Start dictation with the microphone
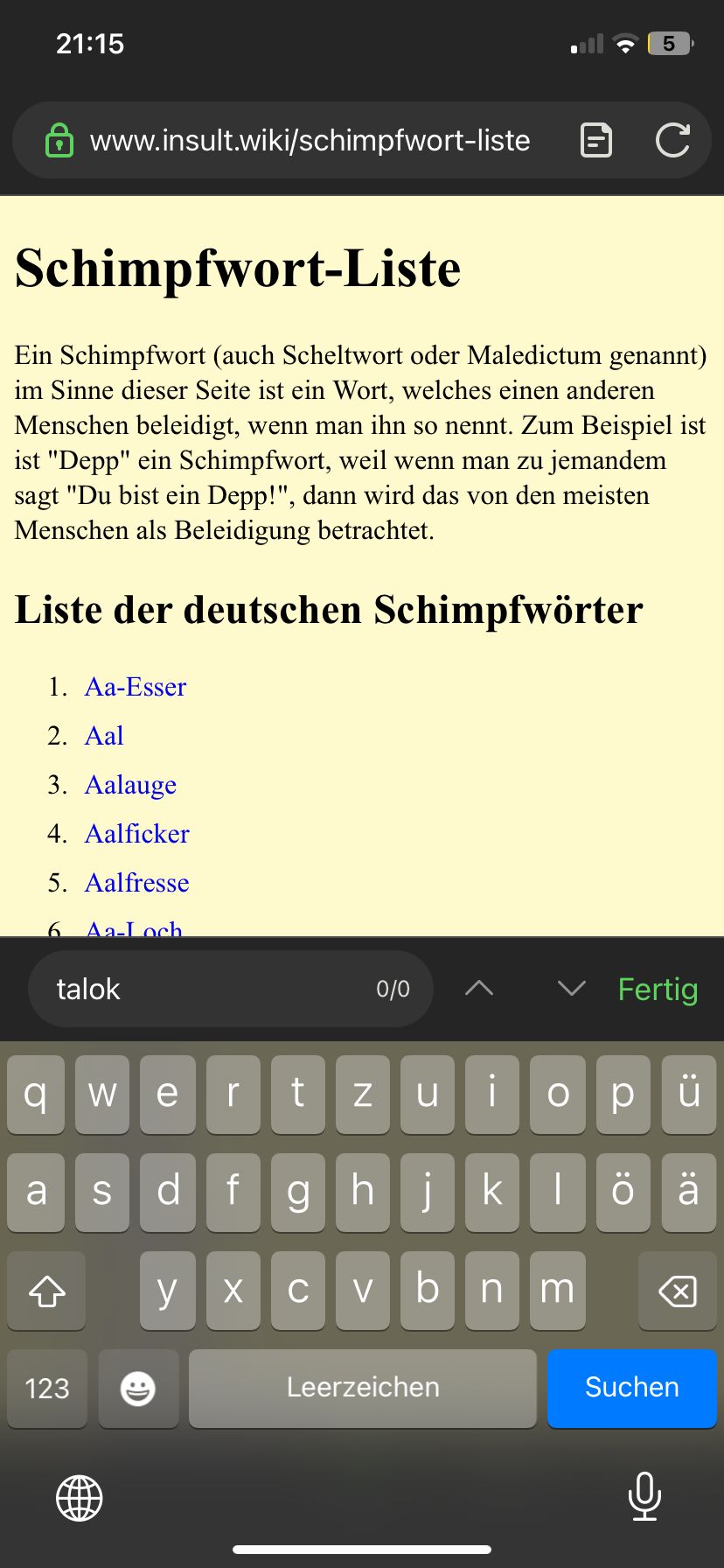The height and width of the screenshot is (1568, 724). [x=644, y=1496]
